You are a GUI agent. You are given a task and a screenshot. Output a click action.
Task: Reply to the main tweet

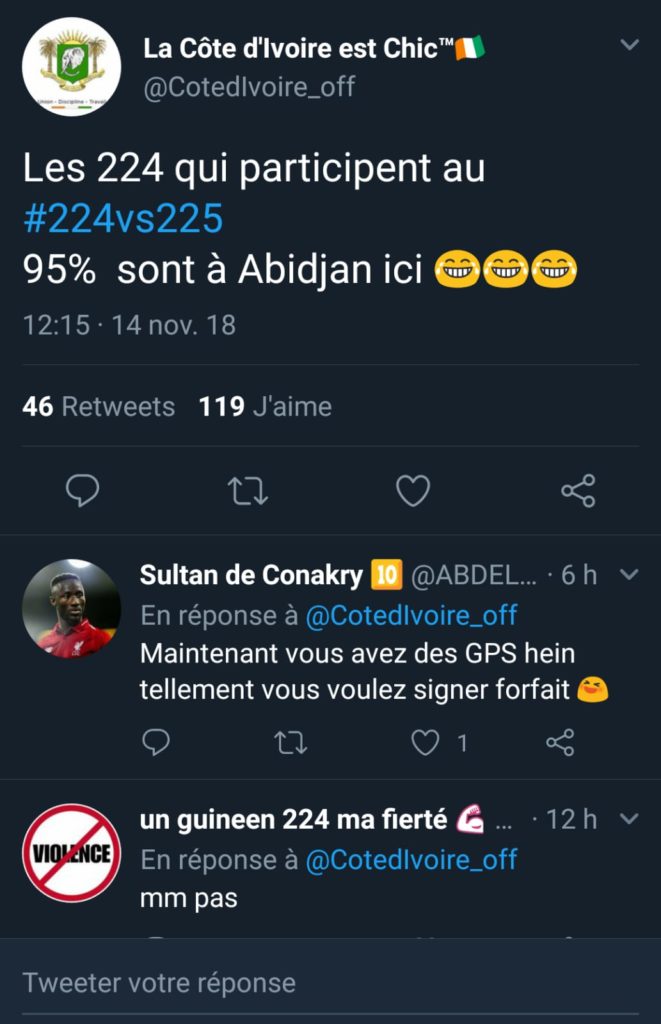tap(82, 490)
